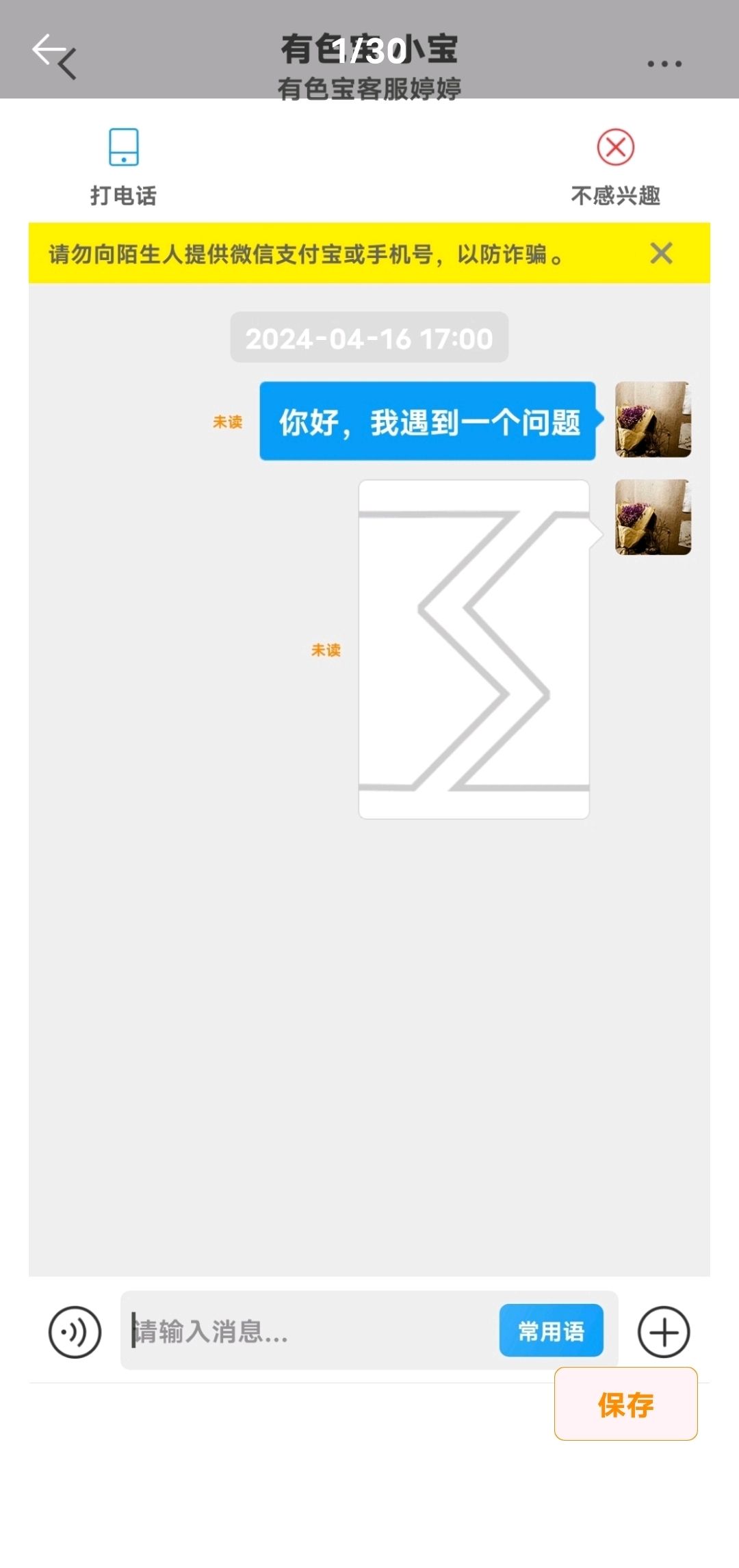Tap 打电话 to call customer service
The image size is (739, 1568).
[x=124, y=167]
